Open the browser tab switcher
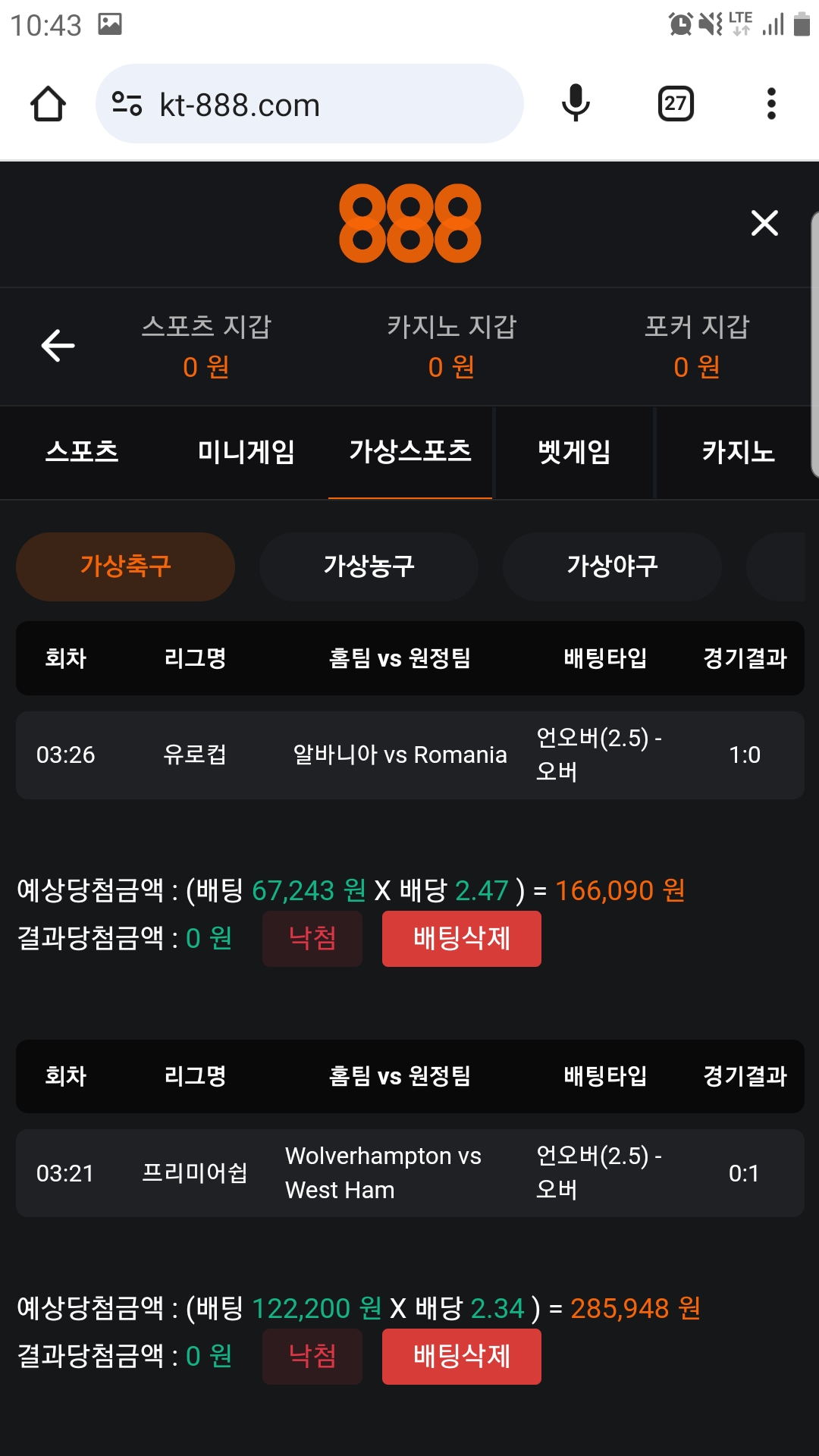This screenshot has width=819, height=1456. 675,104
